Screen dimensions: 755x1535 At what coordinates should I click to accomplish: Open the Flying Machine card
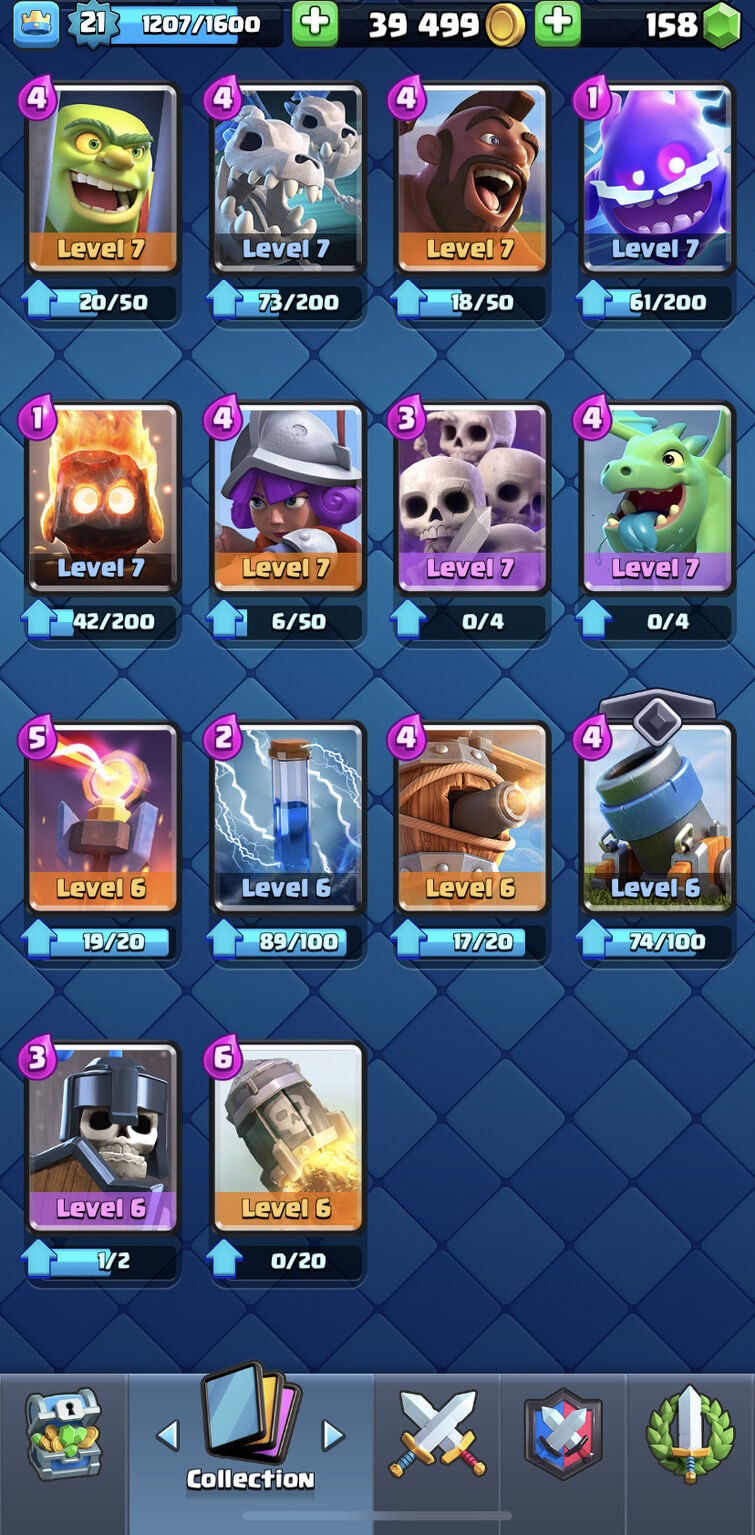(x=471, y=818)
